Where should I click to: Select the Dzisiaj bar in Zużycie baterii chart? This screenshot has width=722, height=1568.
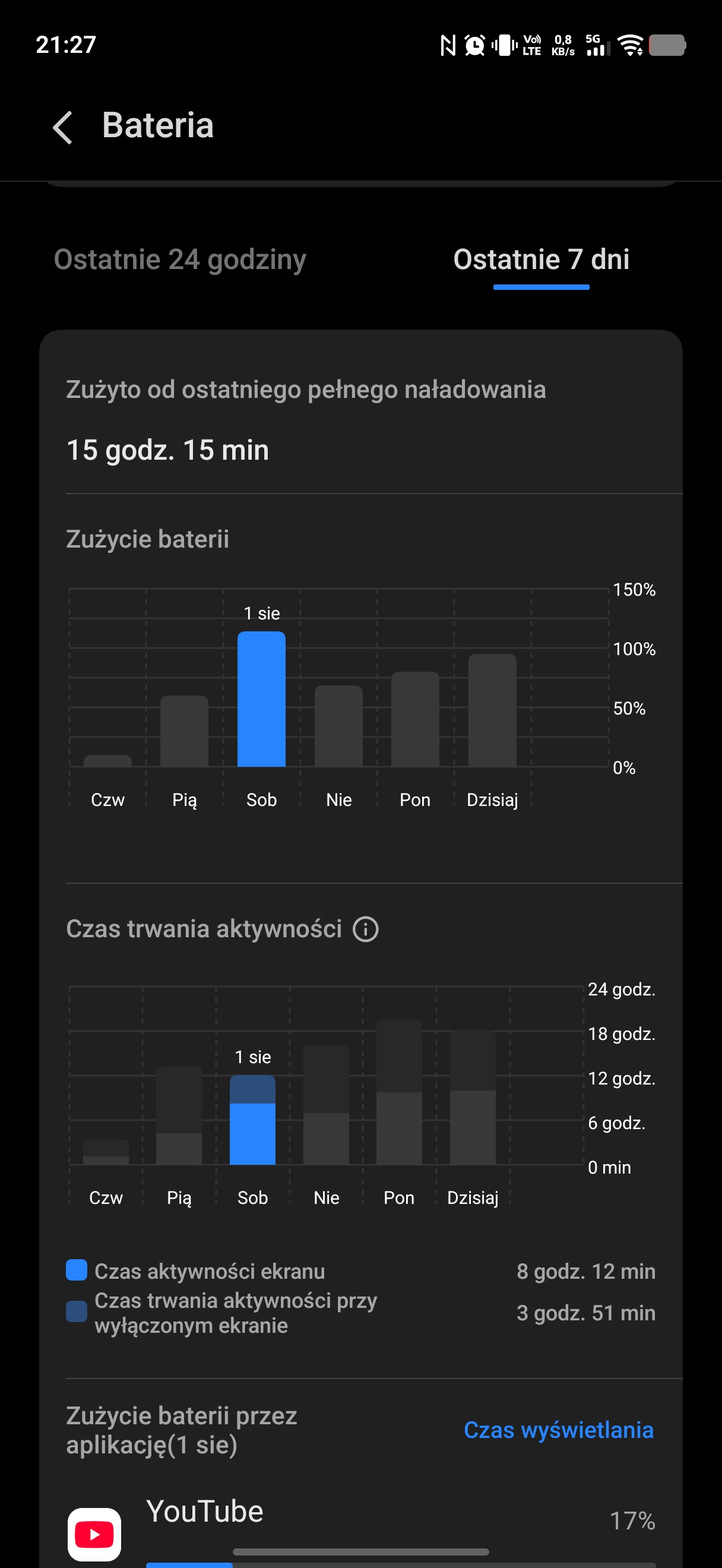(492, 710)
